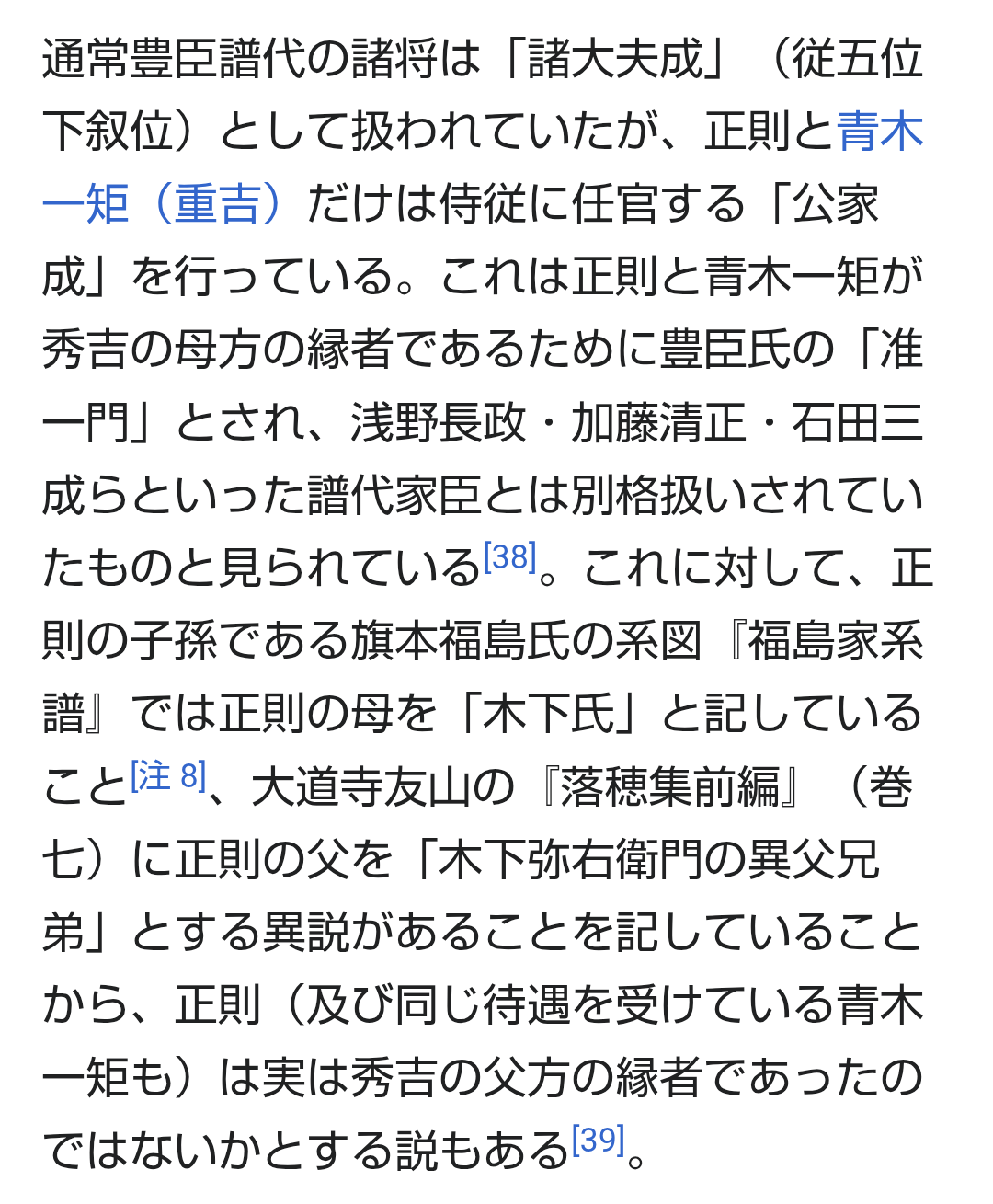Open footnote reference 39

point(598,1141)
